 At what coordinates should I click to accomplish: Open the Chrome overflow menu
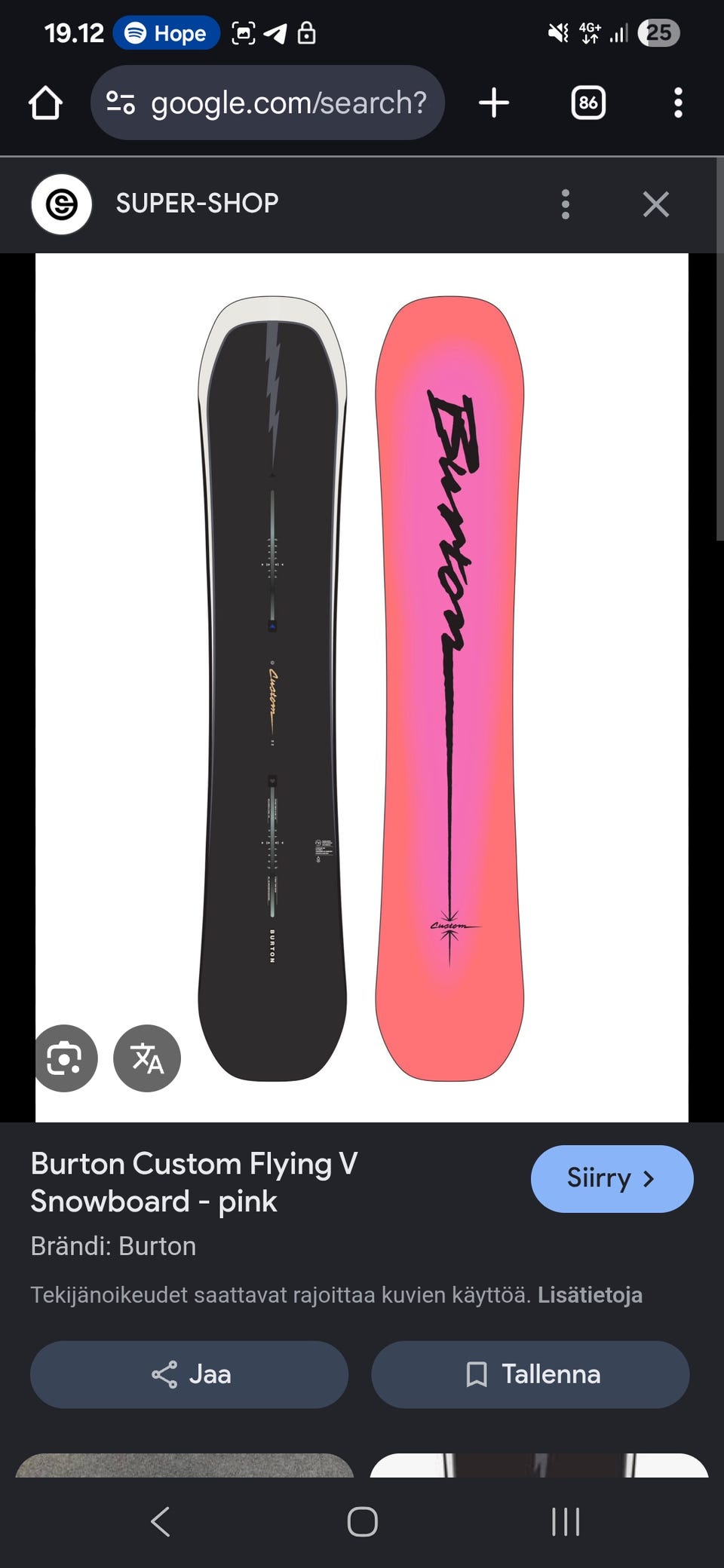pyautogui.click(x=678, y=103)
